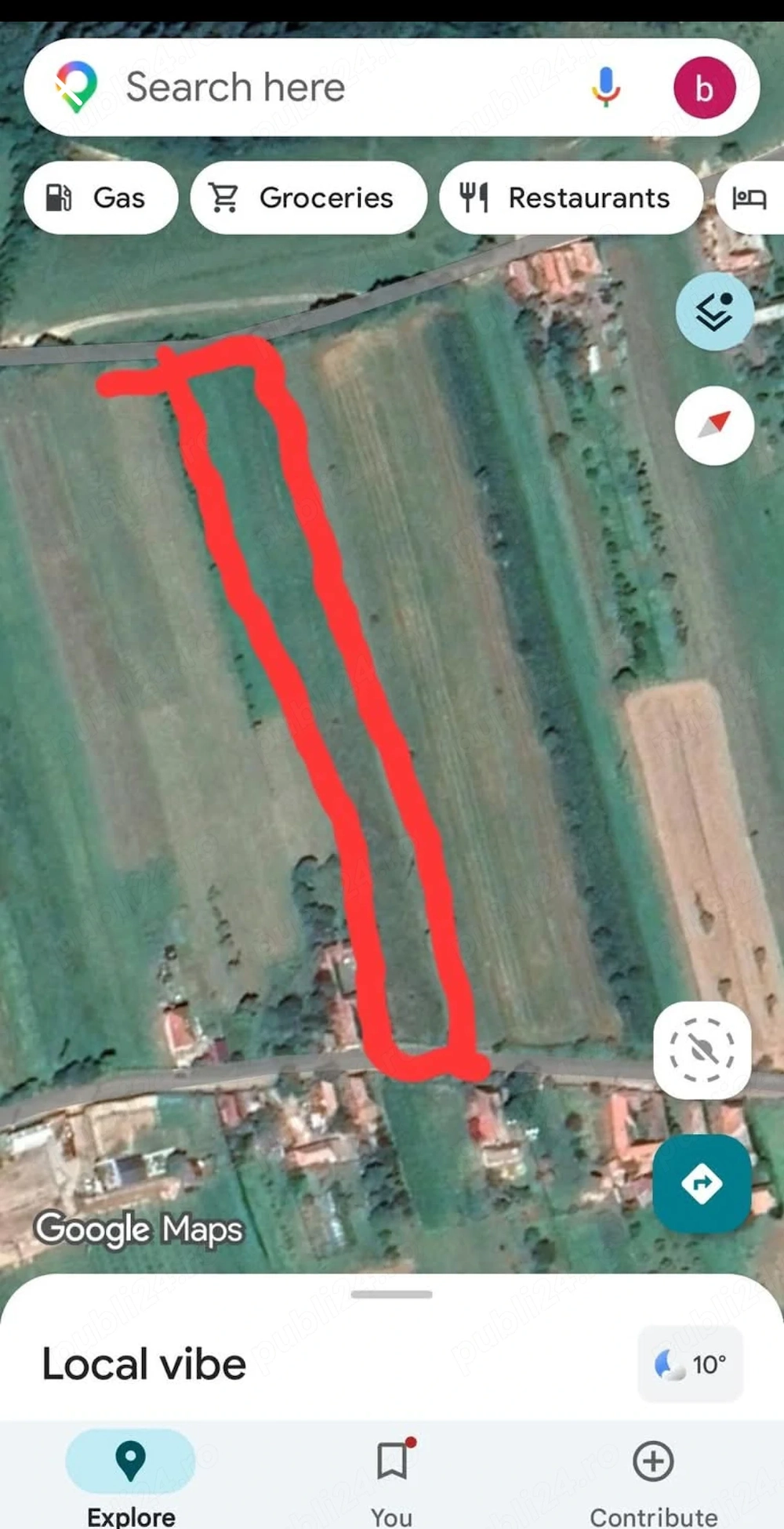
Task: Select the Explore tab
Action: (x=132, y=1474)
